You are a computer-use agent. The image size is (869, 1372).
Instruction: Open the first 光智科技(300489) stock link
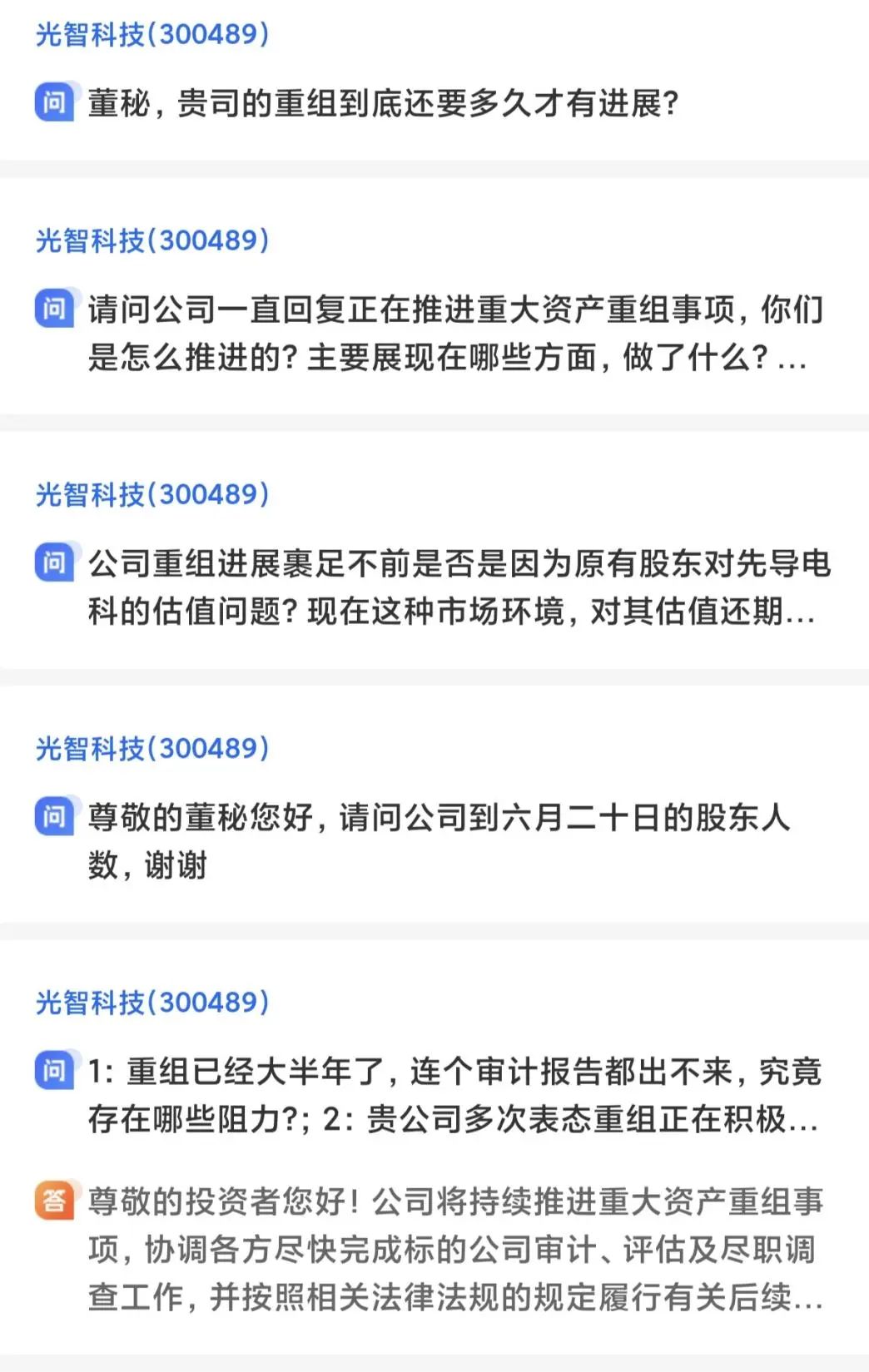154,36
